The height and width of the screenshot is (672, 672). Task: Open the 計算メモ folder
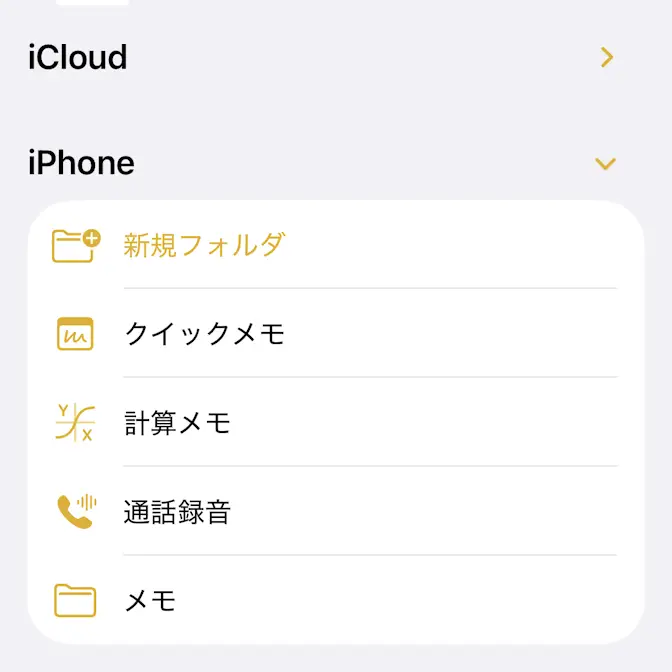pos(178,423)
